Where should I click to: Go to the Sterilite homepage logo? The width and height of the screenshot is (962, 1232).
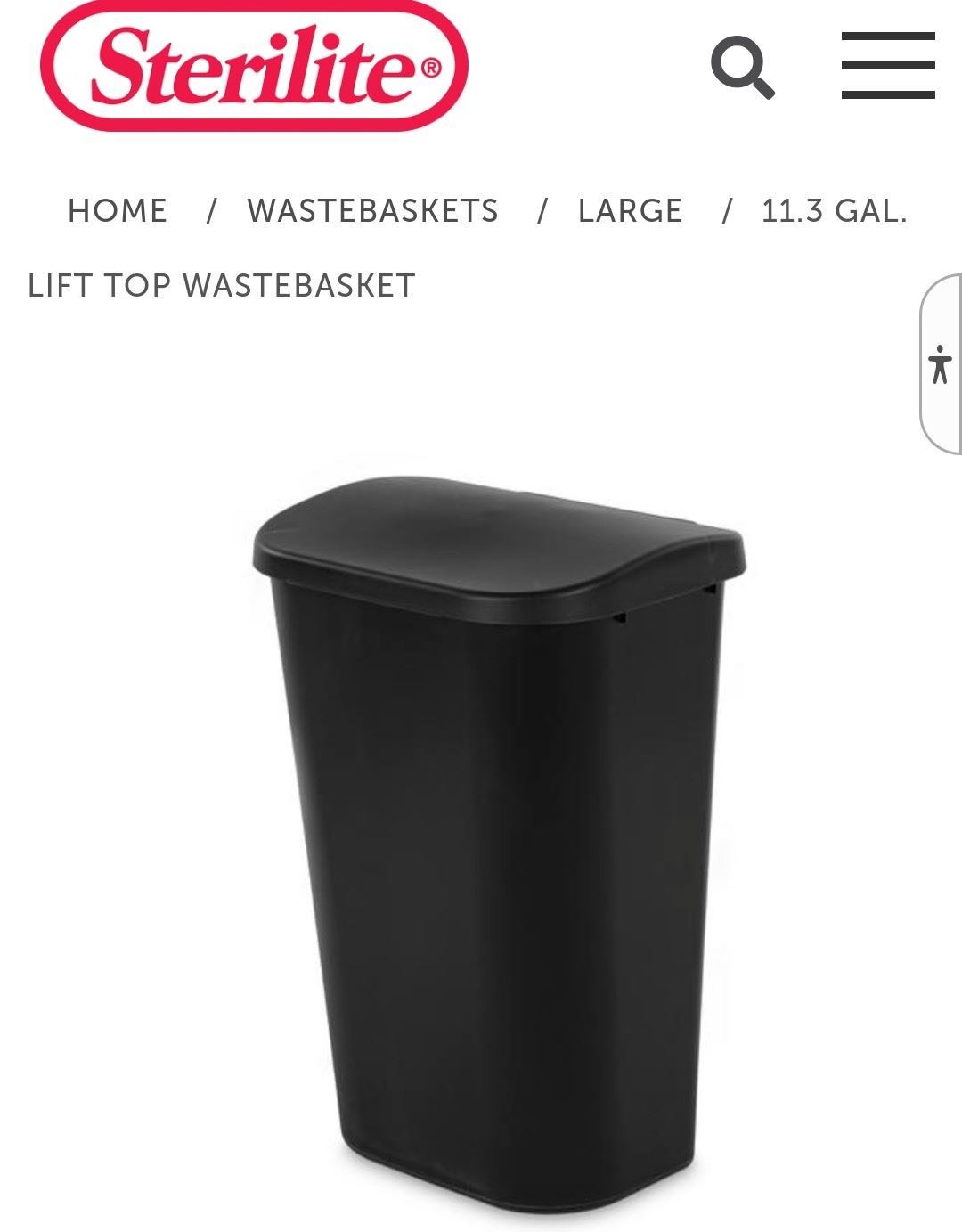click(254, 66)
